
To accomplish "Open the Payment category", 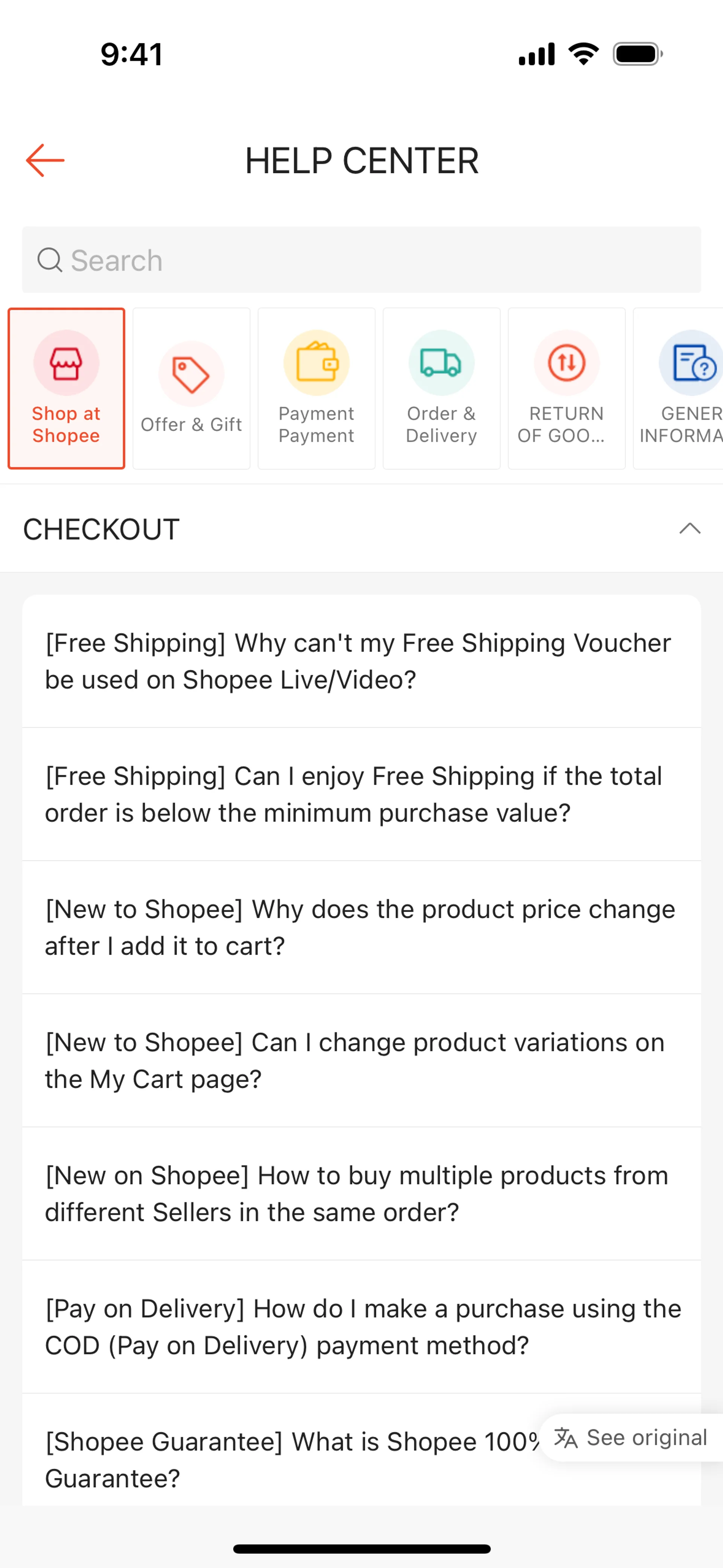I will (316, 388).
